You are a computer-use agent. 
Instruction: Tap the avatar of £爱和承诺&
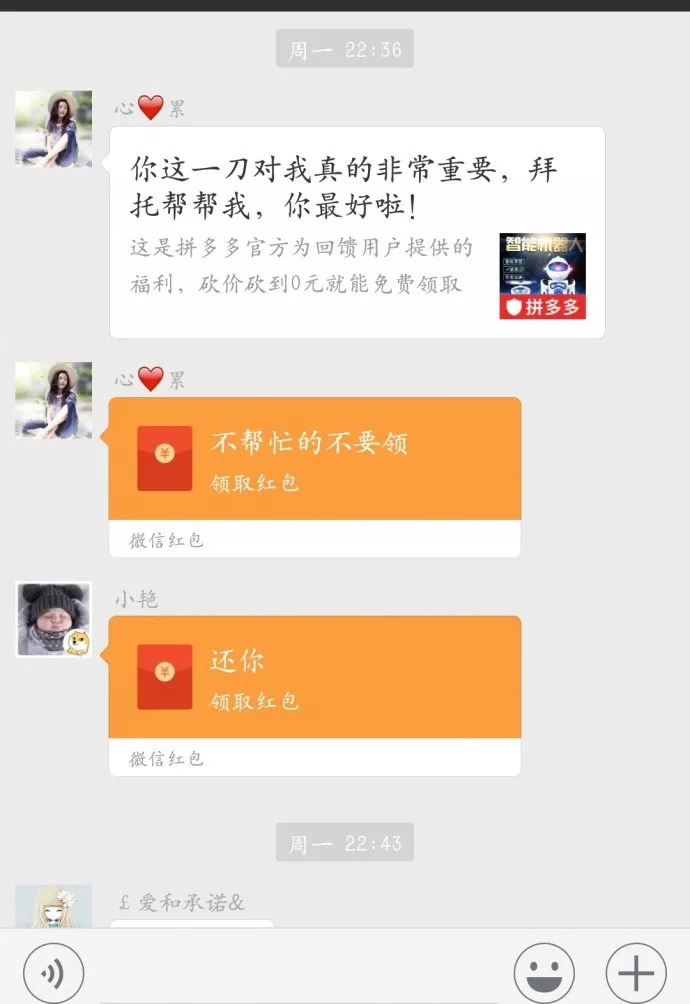[x=54, y=906]
